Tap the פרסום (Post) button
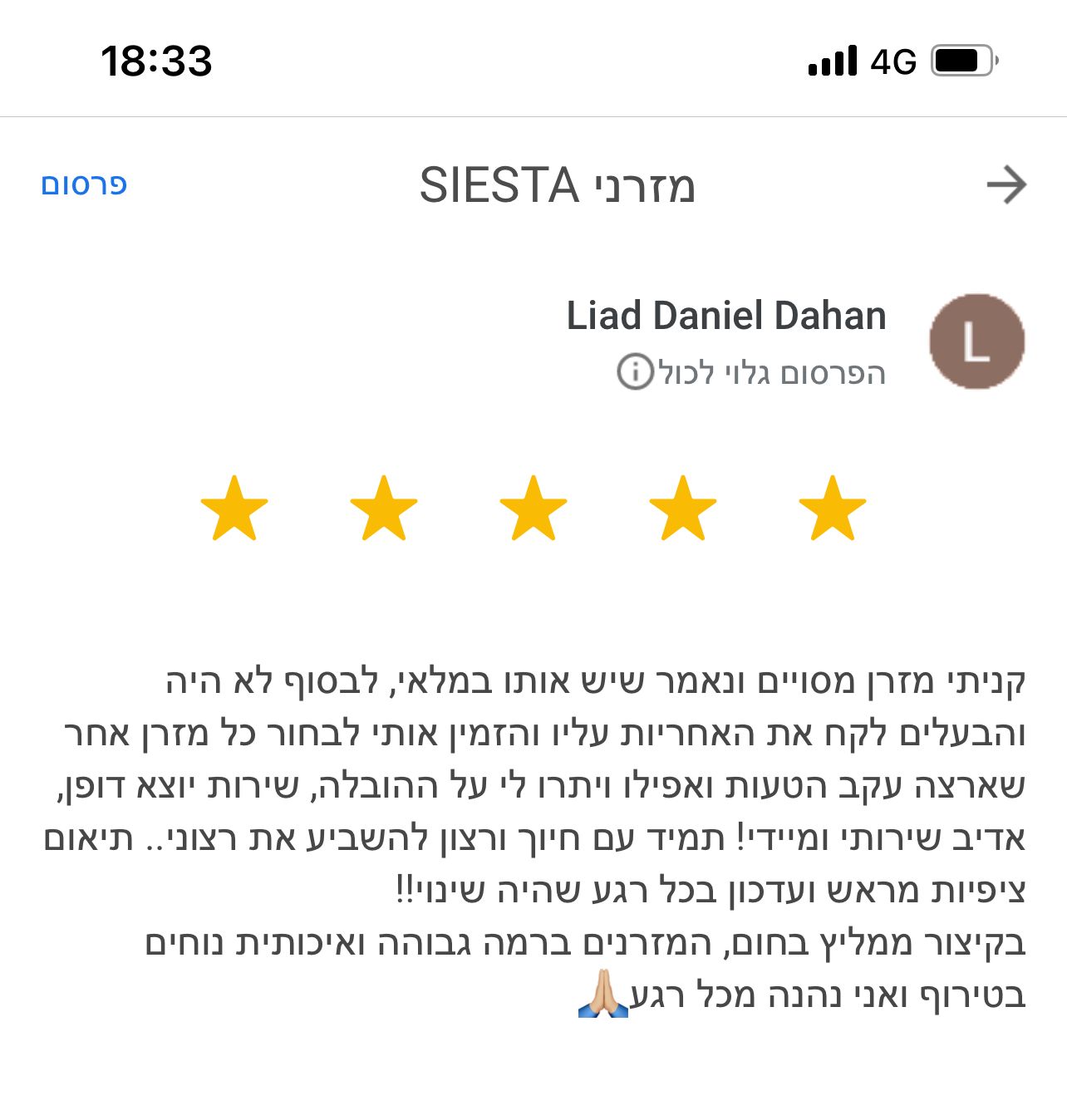 [x=84, y=184]
